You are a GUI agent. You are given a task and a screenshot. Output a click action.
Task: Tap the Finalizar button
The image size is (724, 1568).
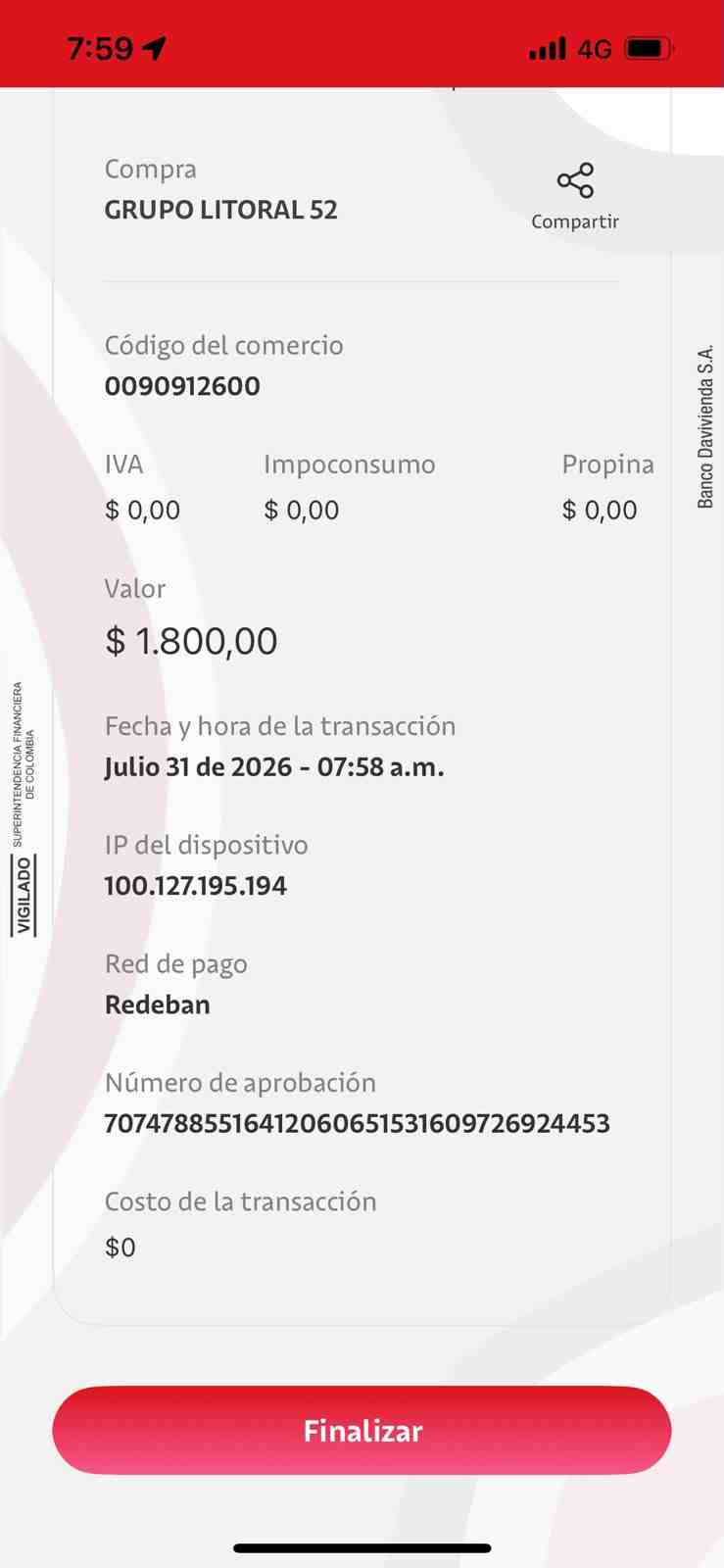point(362,1430)
